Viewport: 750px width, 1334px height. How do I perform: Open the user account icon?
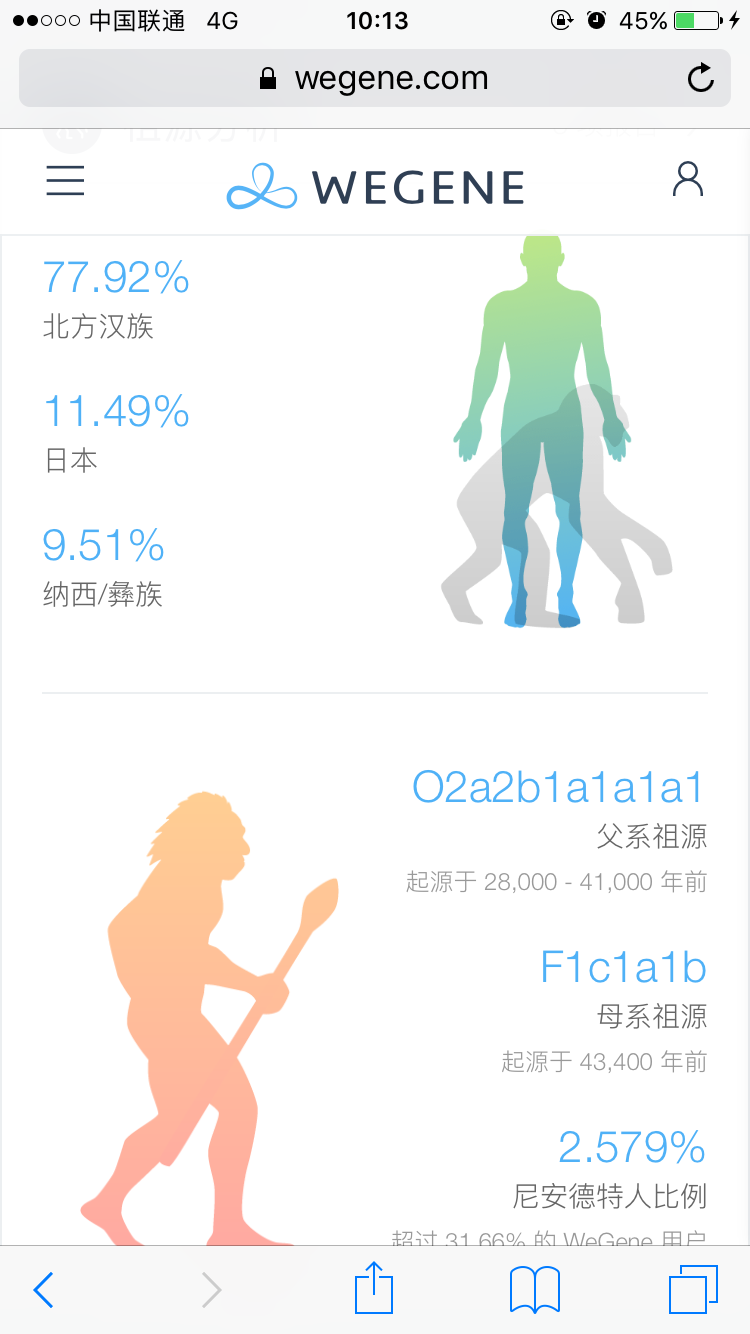click(688, 180)
